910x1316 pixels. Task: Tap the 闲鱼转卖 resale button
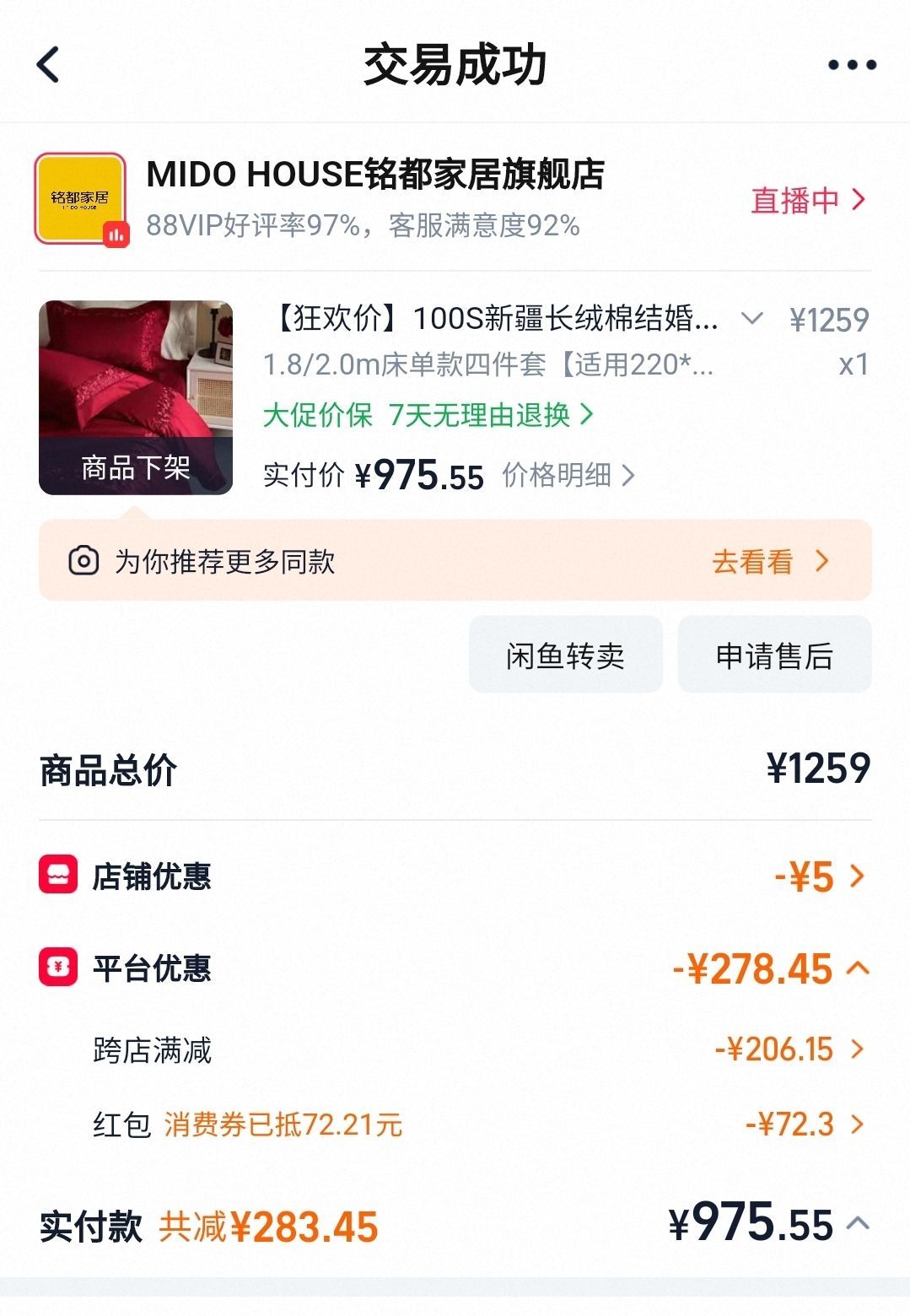tap(566, 655)
